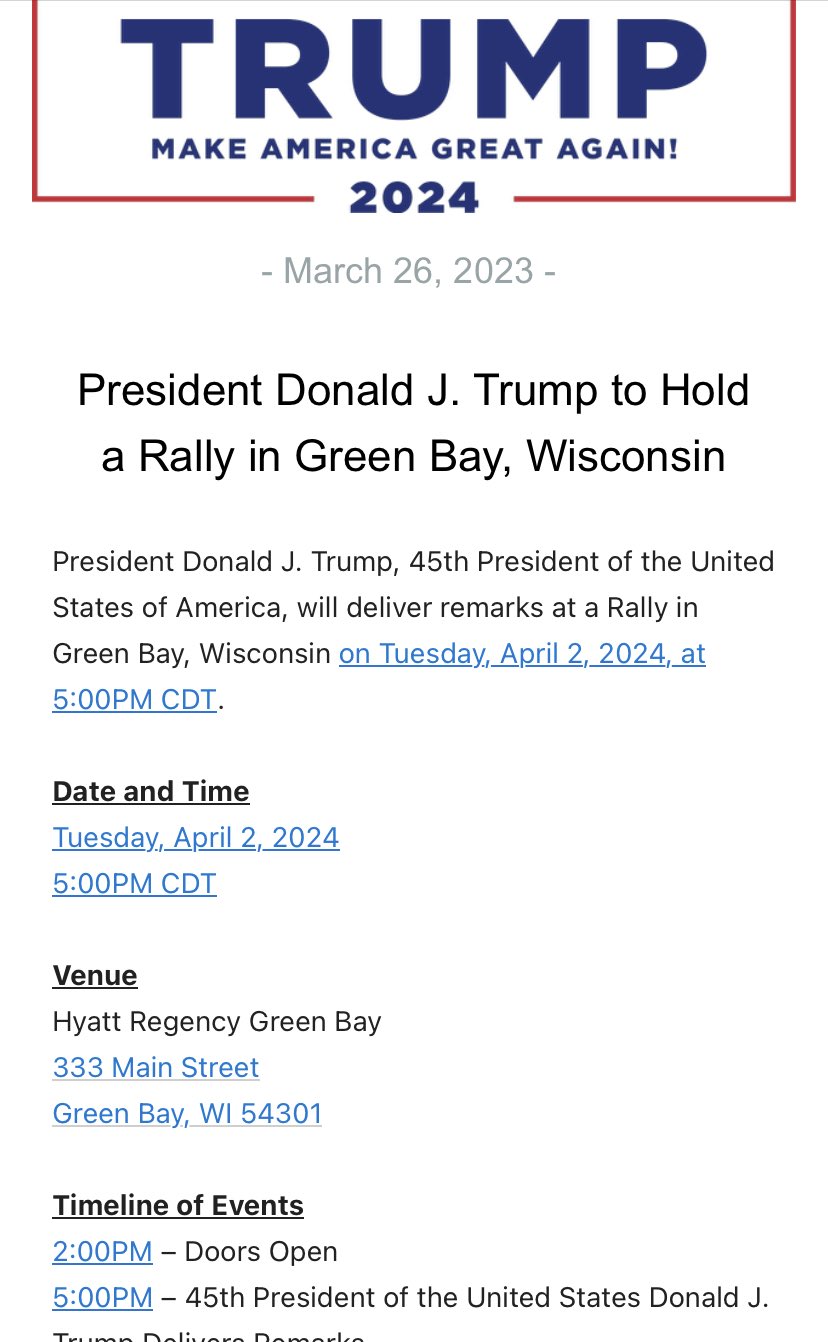828x1342 pixels.
Task: Tap the 2:00PM Doors Open time link
Action: point(103,1251)
